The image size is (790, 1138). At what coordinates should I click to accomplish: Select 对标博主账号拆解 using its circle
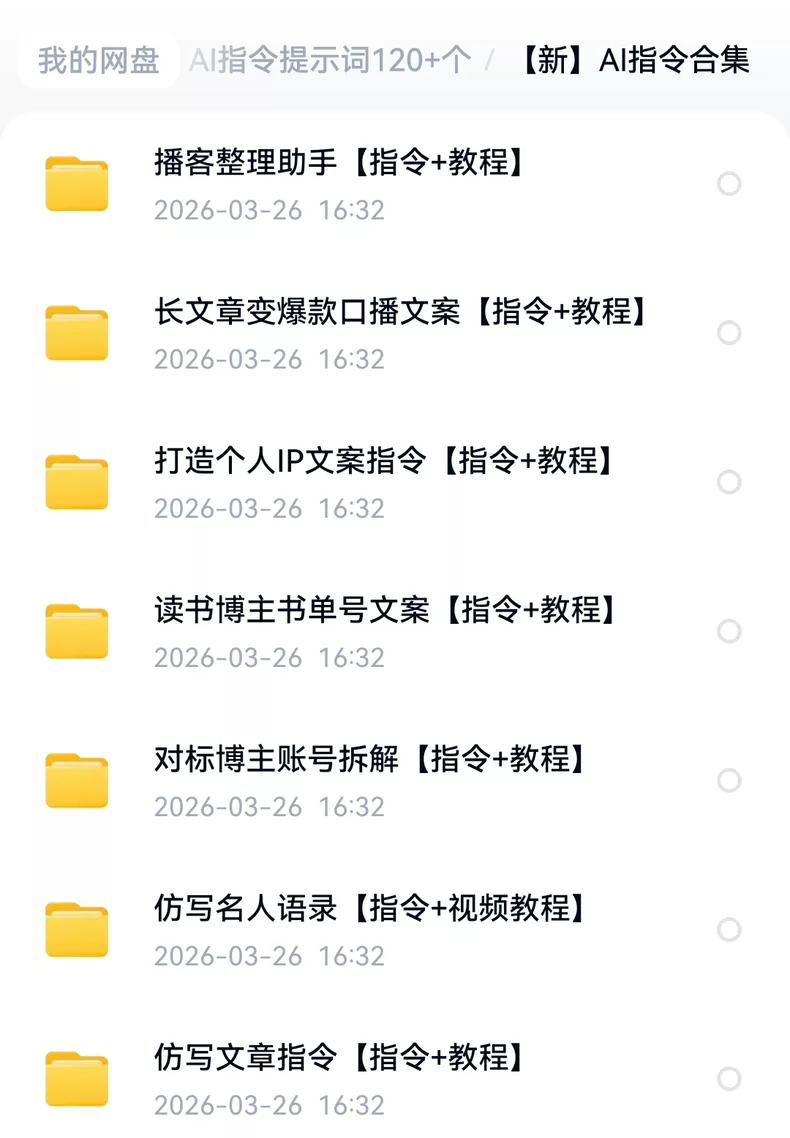coord(729,780)
